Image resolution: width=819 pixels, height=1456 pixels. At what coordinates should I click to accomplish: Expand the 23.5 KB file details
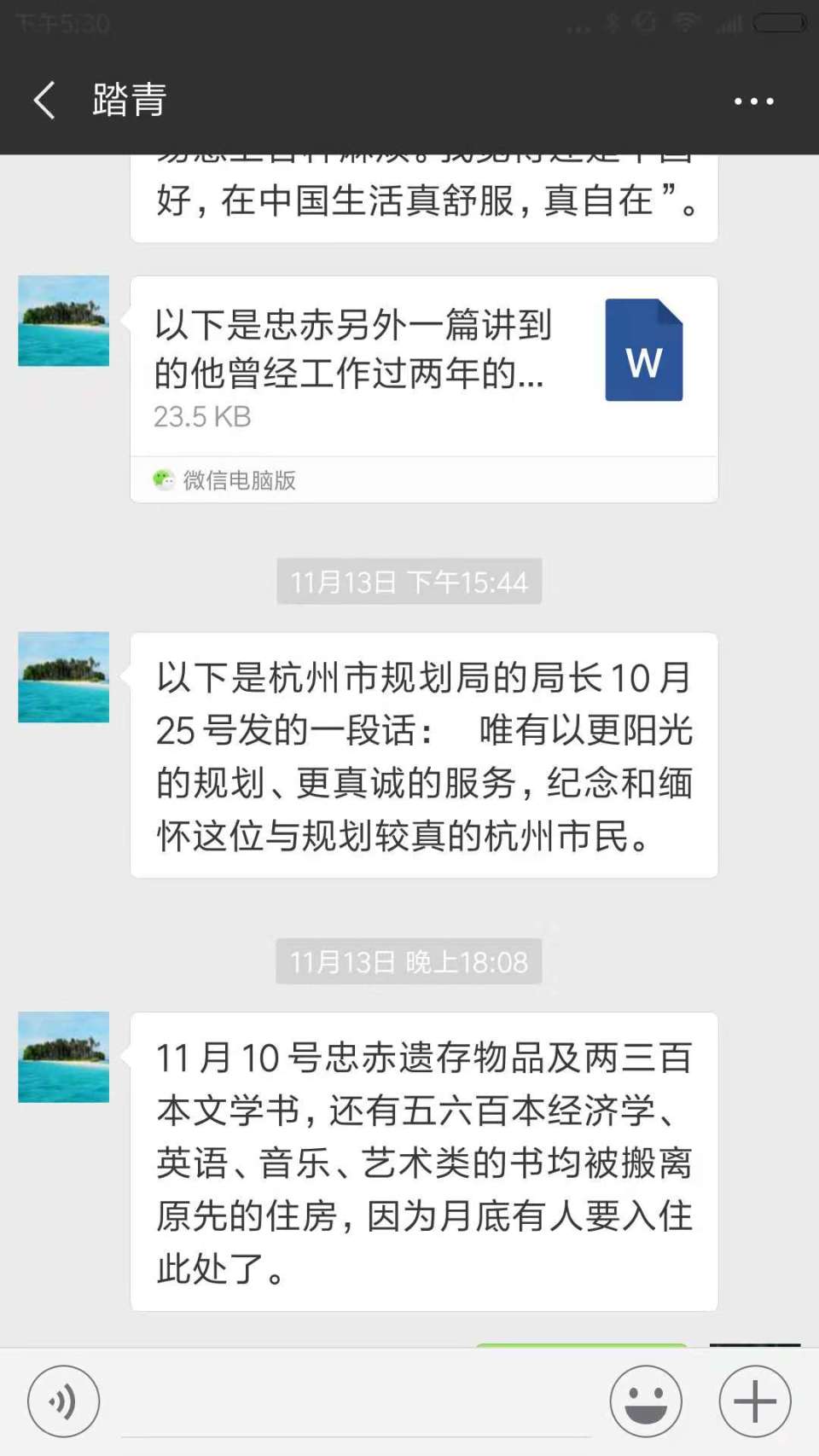click(201, 417)
